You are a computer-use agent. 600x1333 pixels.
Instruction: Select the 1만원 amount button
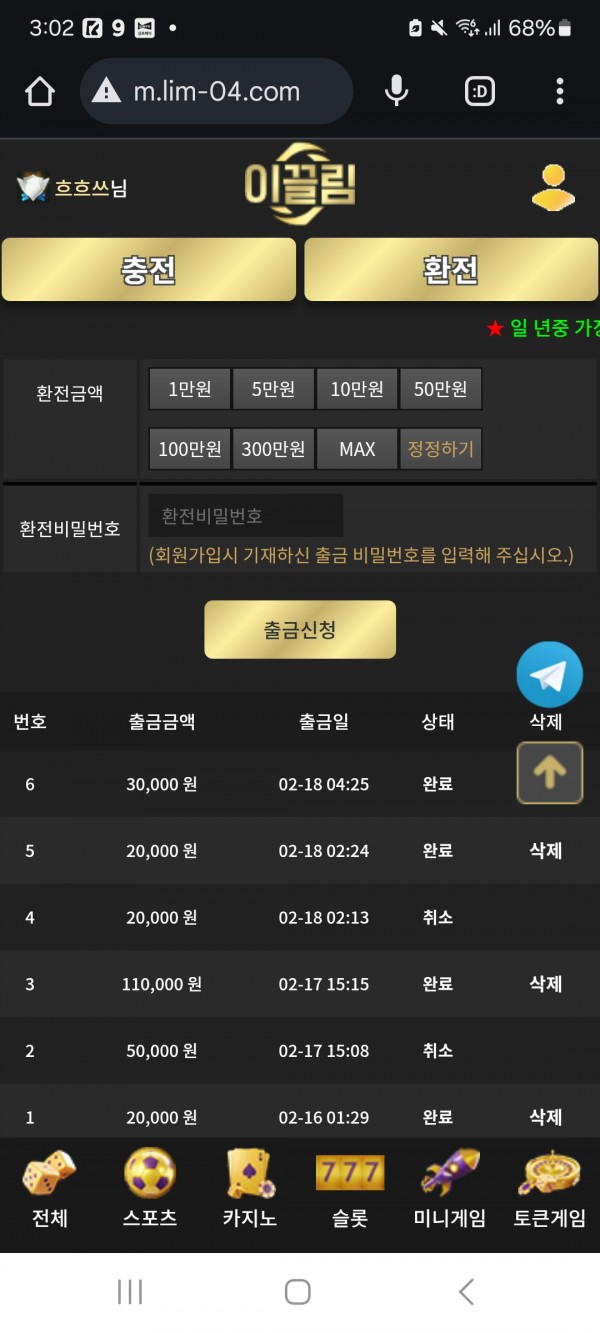(x=190, y=390)
